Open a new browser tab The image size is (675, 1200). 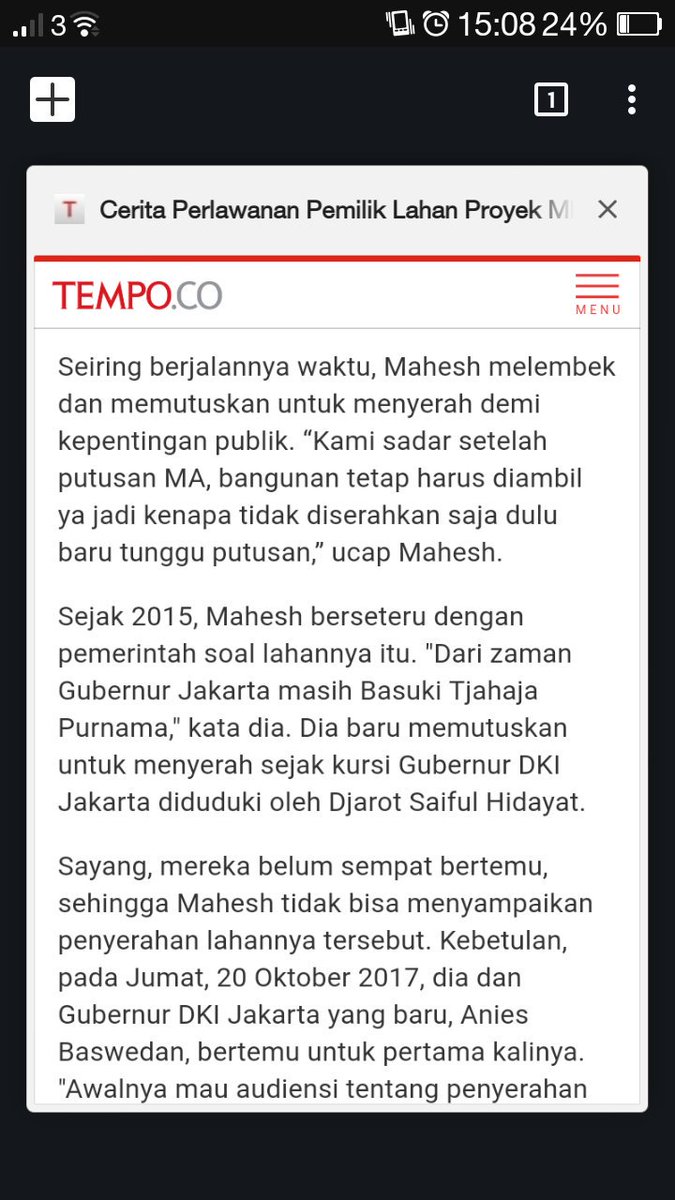coord(52,100)
